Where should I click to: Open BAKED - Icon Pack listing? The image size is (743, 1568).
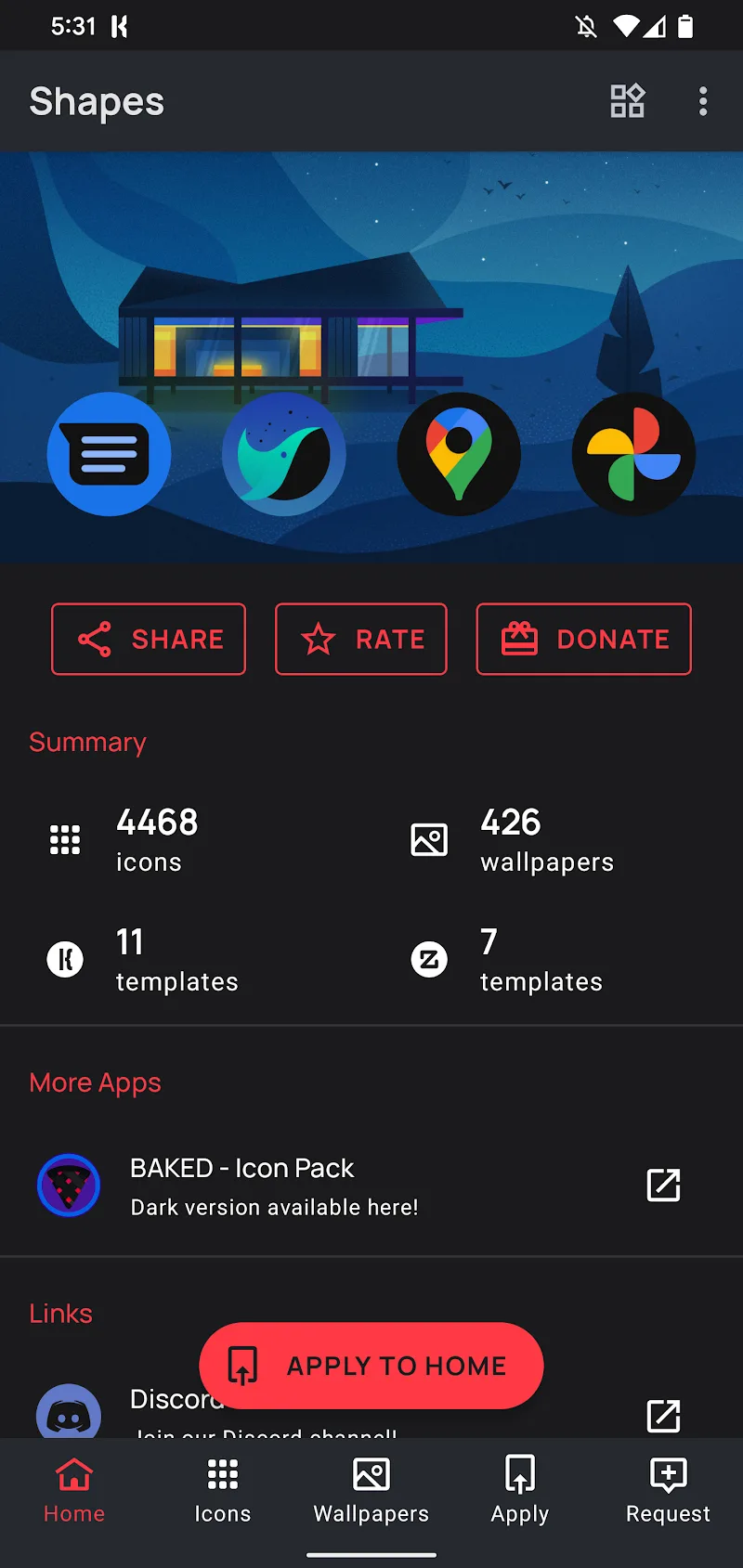(371, 1186)
